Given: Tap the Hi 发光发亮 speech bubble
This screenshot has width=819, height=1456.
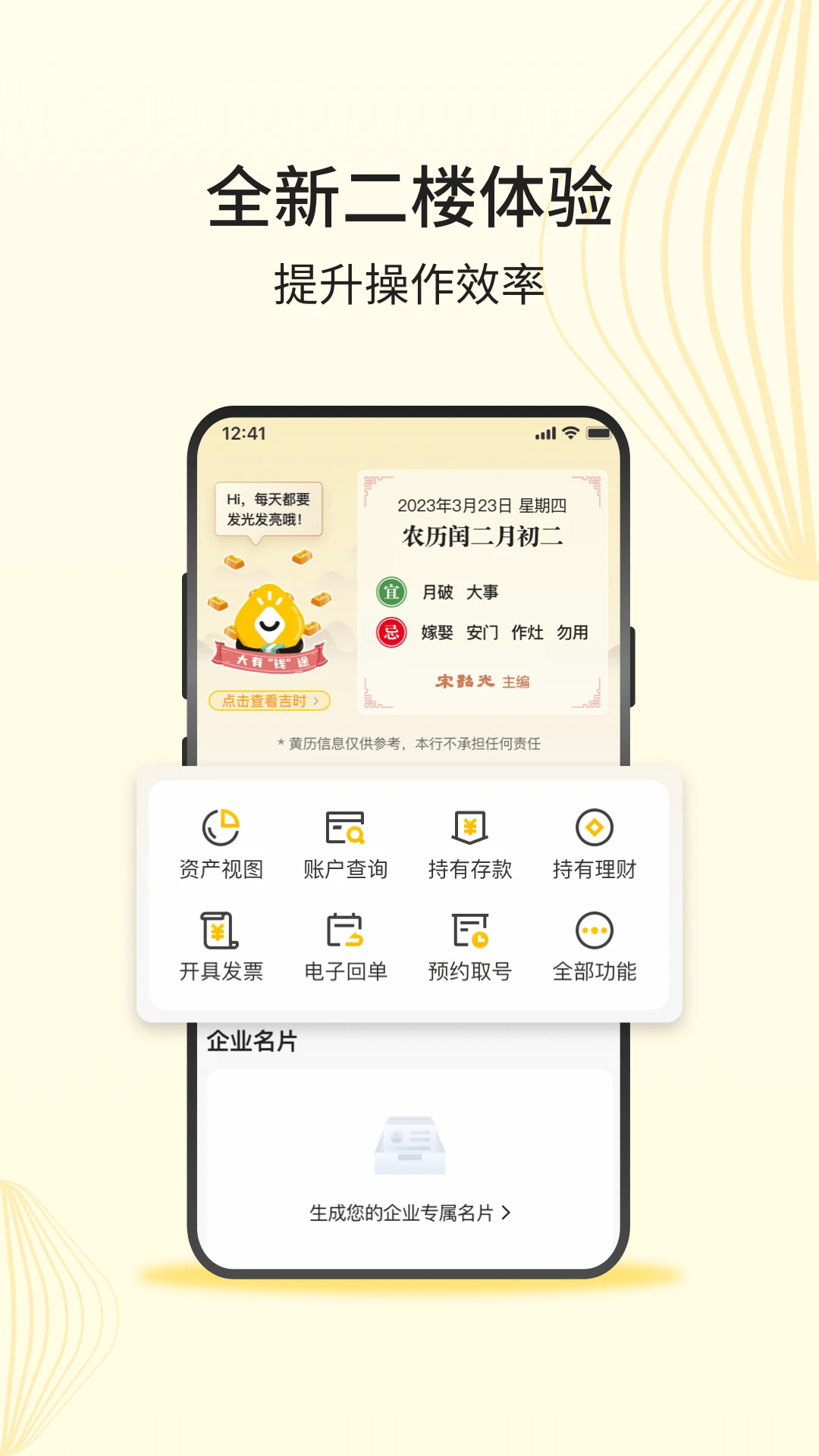Looking at the screenshot, I should 267,508.
